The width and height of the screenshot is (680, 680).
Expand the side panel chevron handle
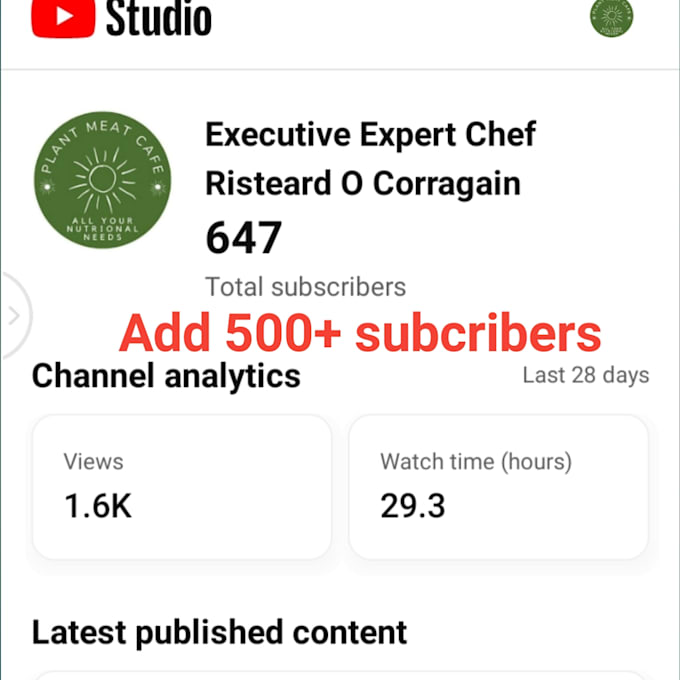(14, 316)
